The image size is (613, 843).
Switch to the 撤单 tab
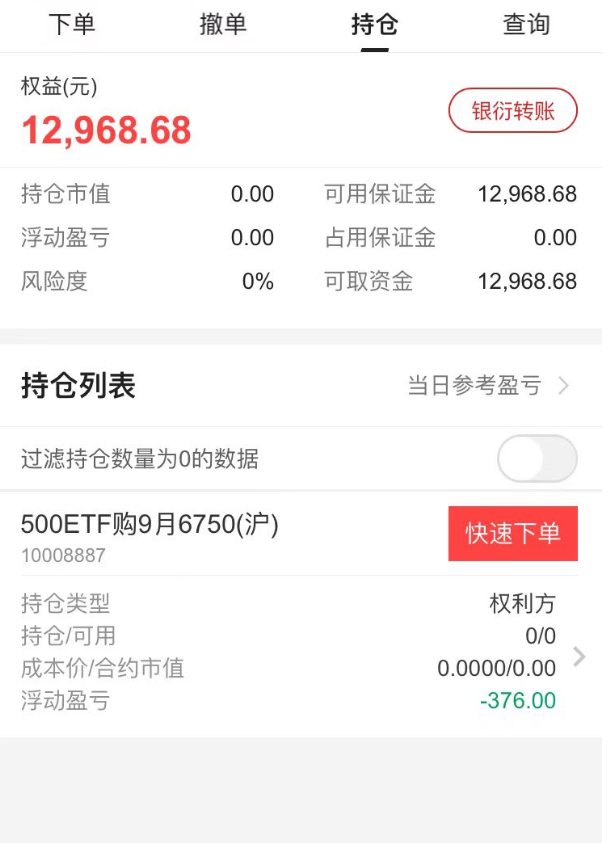pos(223,25)
